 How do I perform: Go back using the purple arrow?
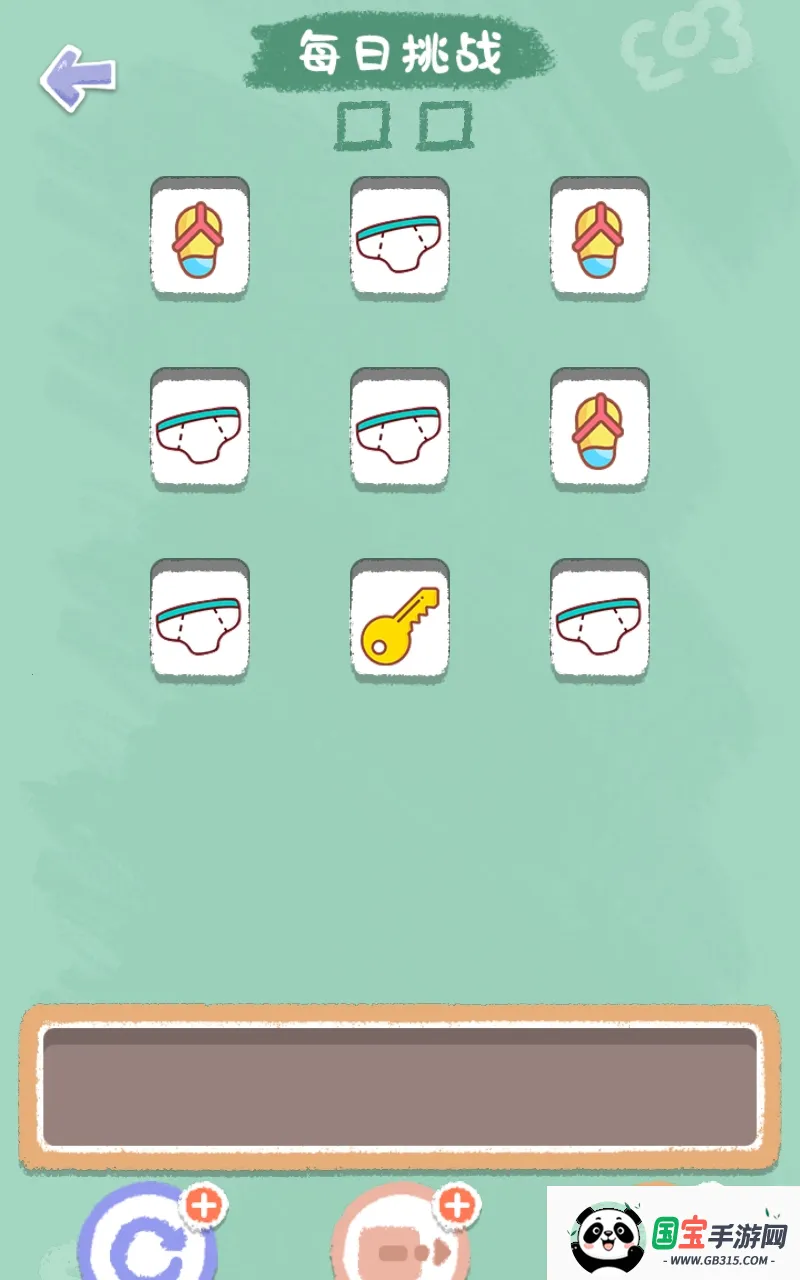click(x=78, y=78)
